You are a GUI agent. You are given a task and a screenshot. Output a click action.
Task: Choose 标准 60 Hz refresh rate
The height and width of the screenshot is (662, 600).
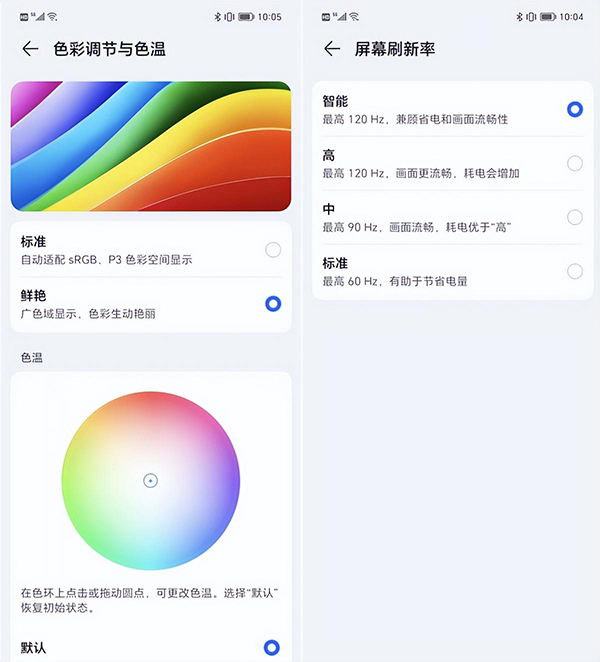574,271
